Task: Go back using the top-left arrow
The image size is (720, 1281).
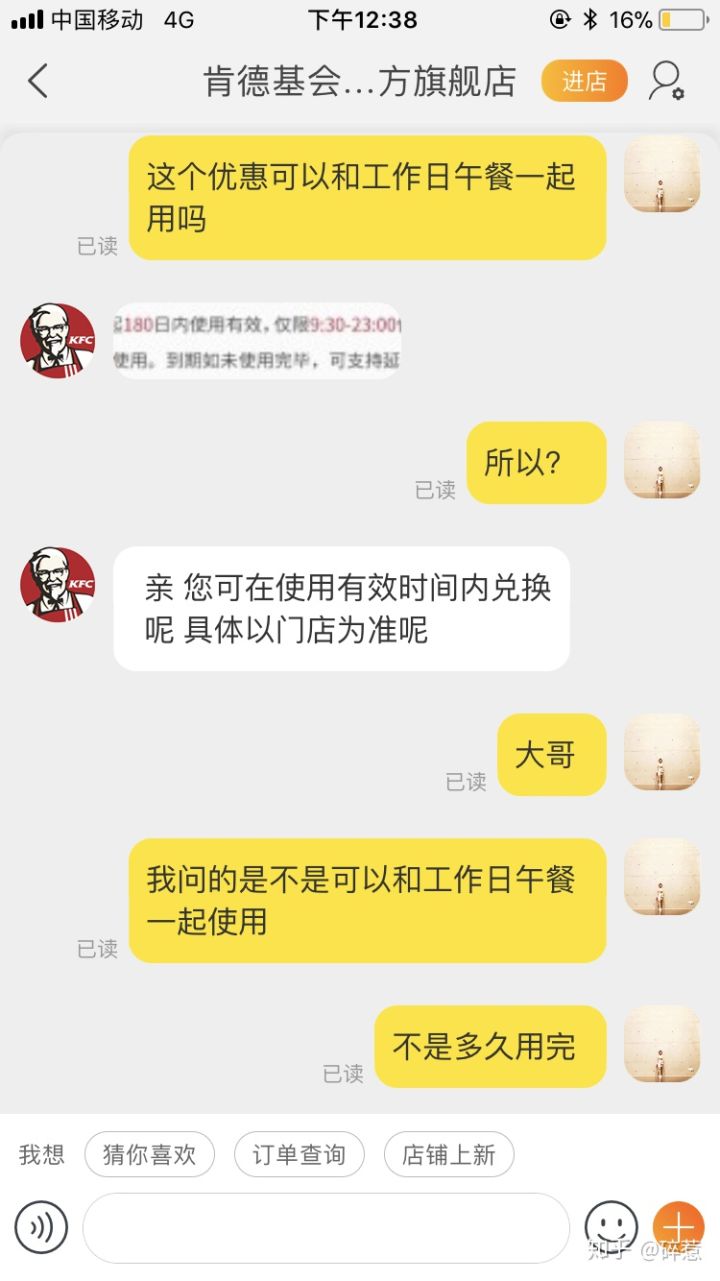Action: pyautogui.click(x=38, y=81)
